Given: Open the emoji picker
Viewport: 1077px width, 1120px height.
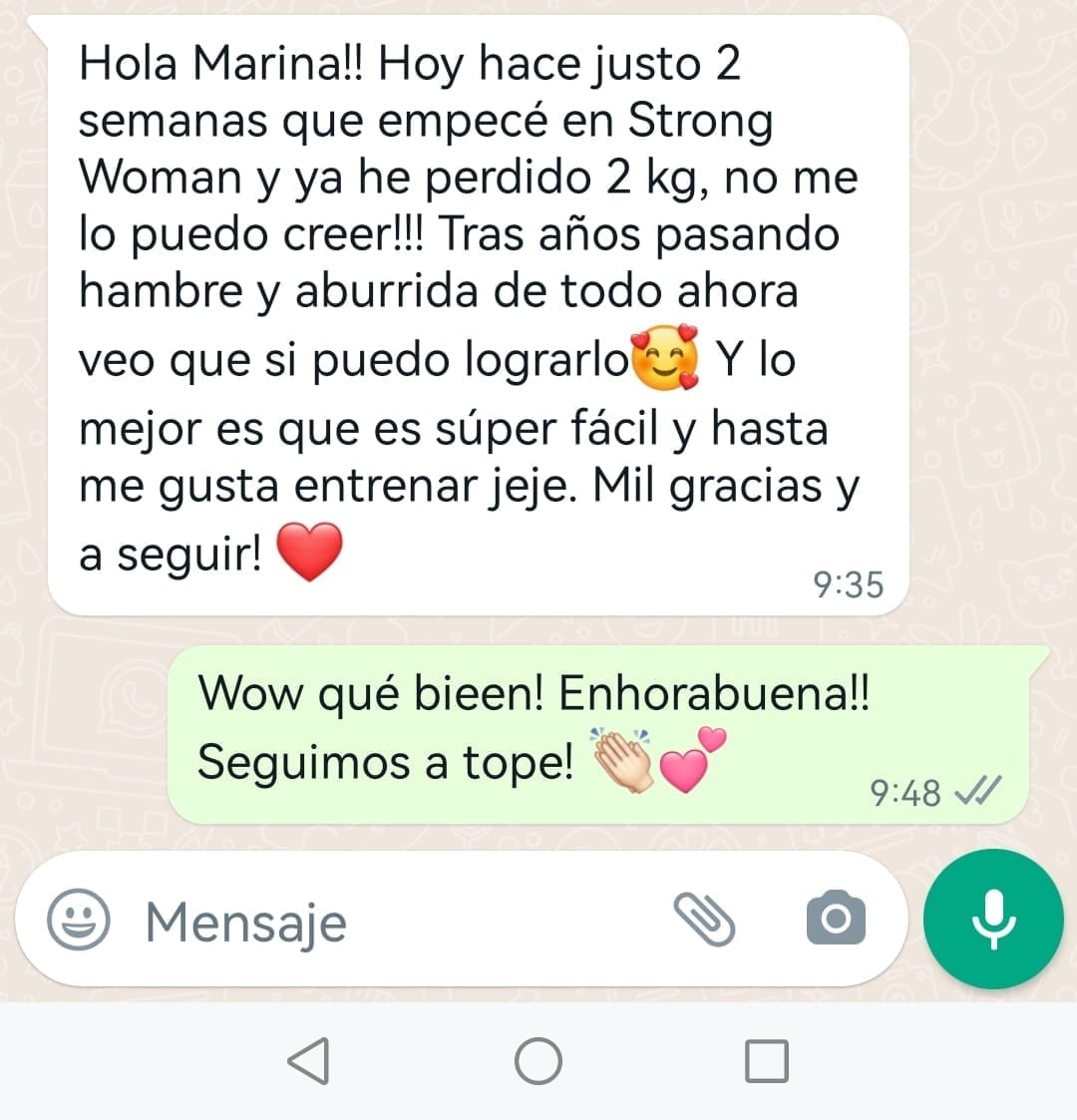Looking at the screenshot, I should pyautogui.click(x=78, y=920).
